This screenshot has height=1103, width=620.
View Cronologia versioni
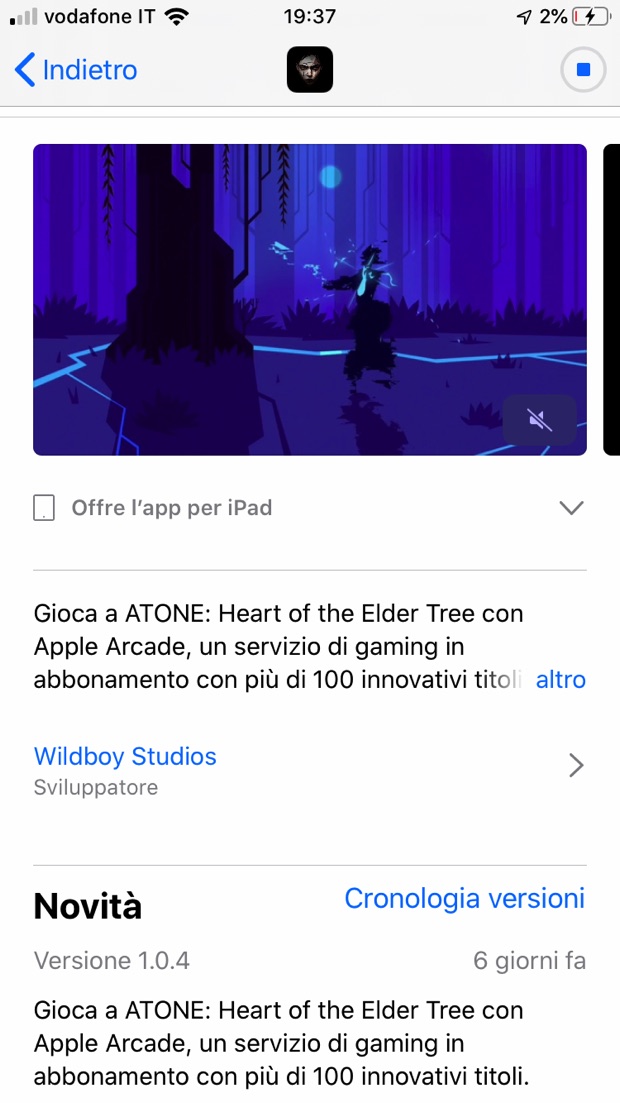click(464, 898)
